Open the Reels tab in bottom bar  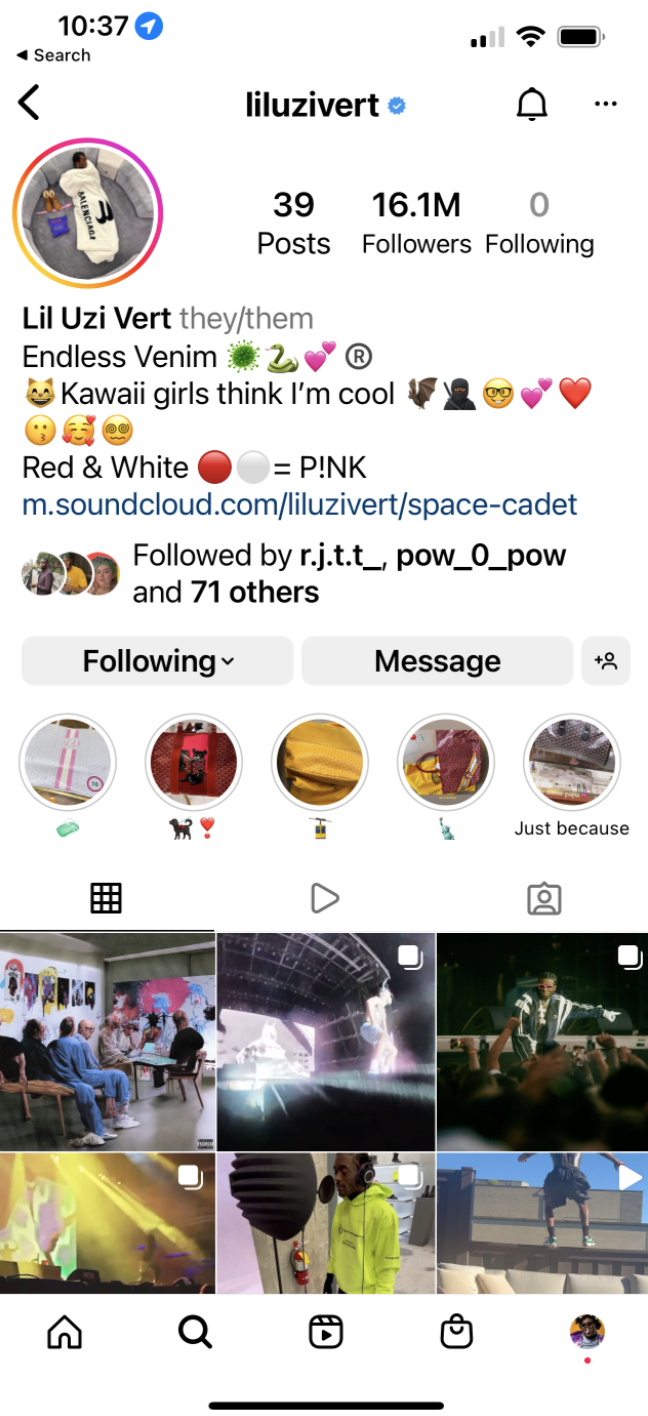pyautogui.click(x=325, y=1331)
